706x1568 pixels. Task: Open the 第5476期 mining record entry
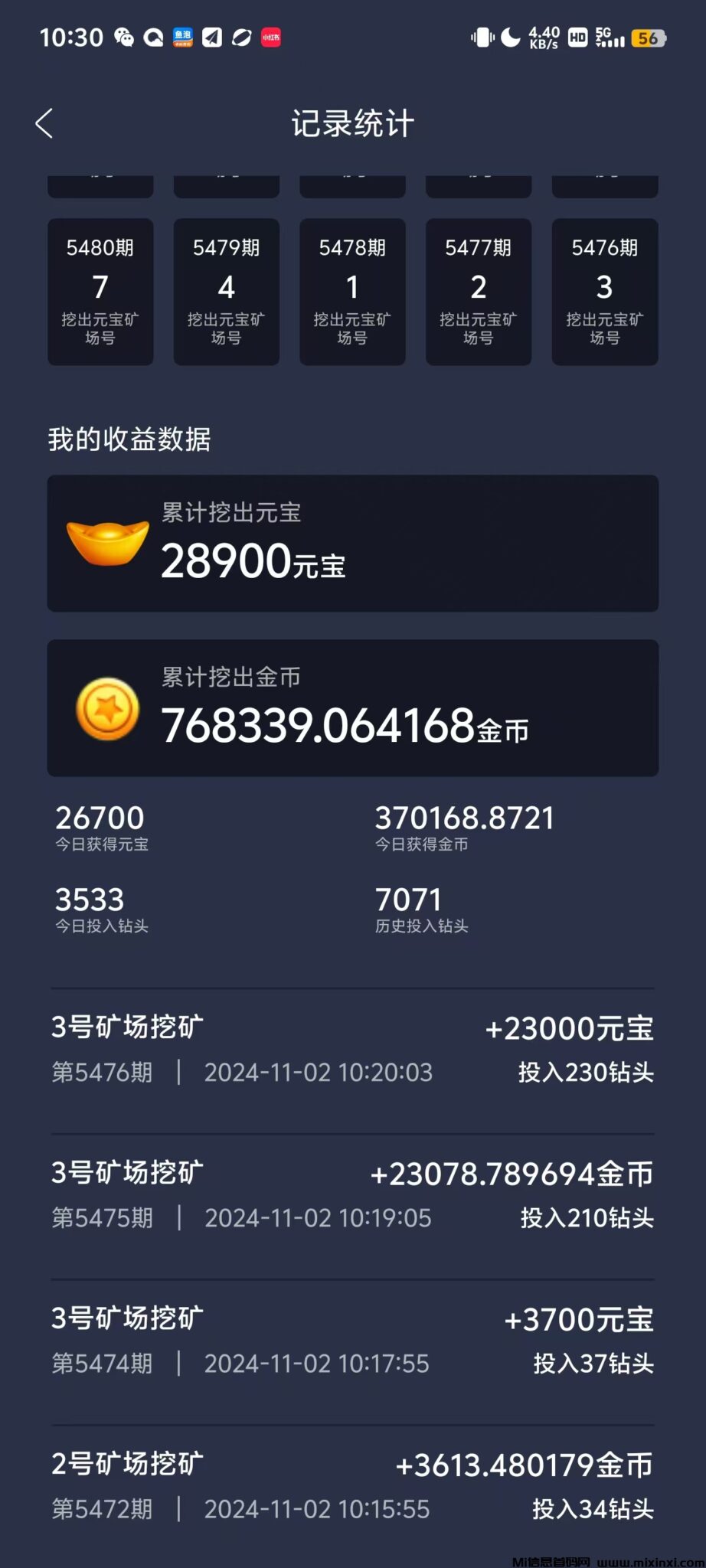[x=353, y=1049]
